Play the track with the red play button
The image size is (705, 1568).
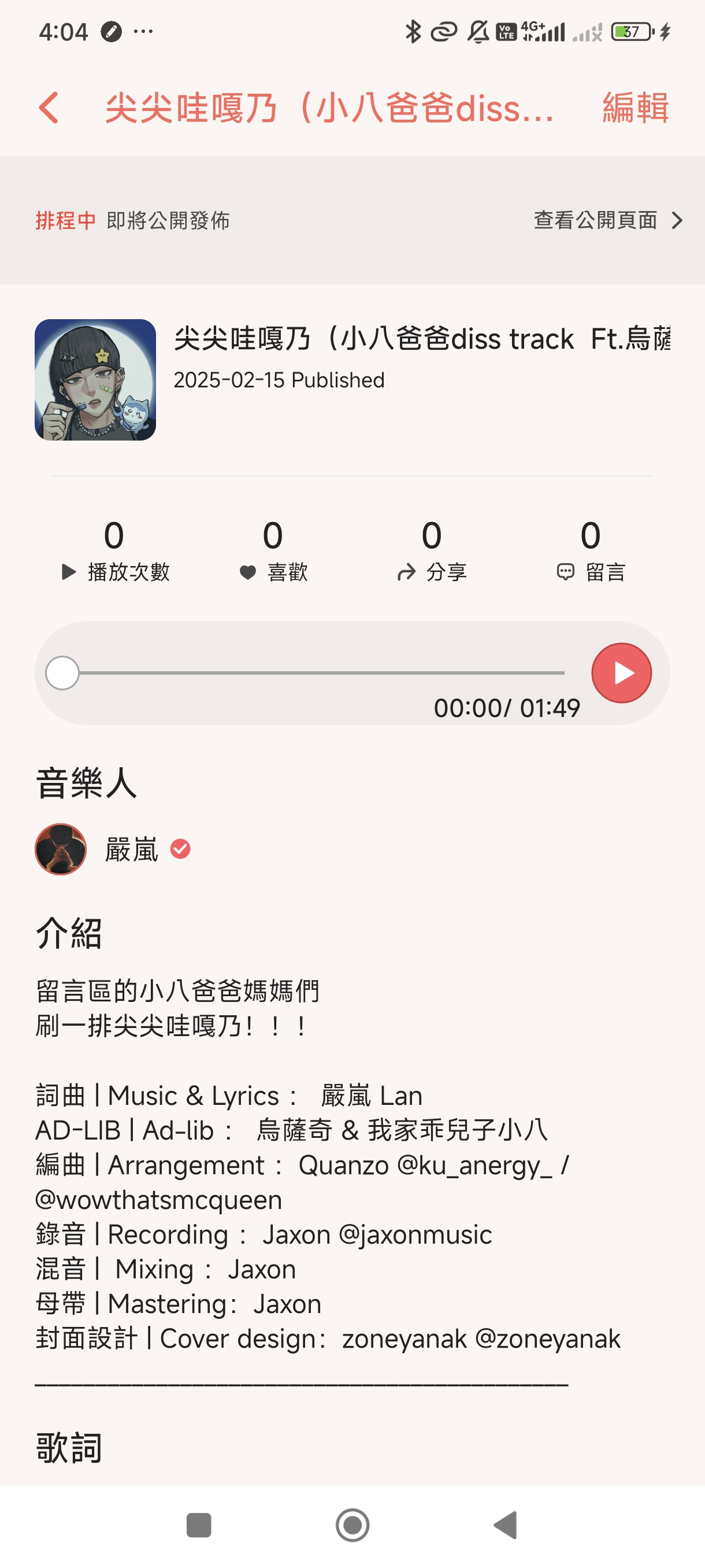coord(621,673)
